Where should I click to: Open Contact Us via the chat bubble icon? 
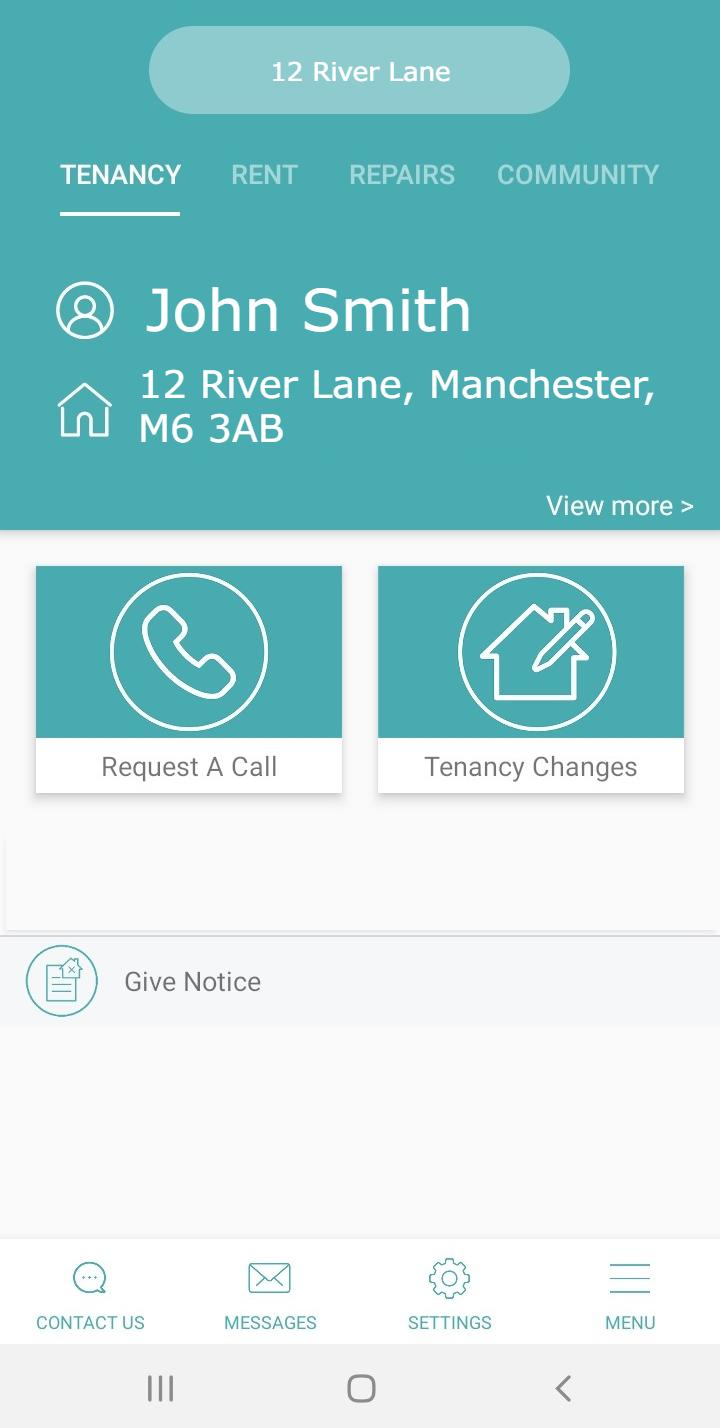point(90,1277)
